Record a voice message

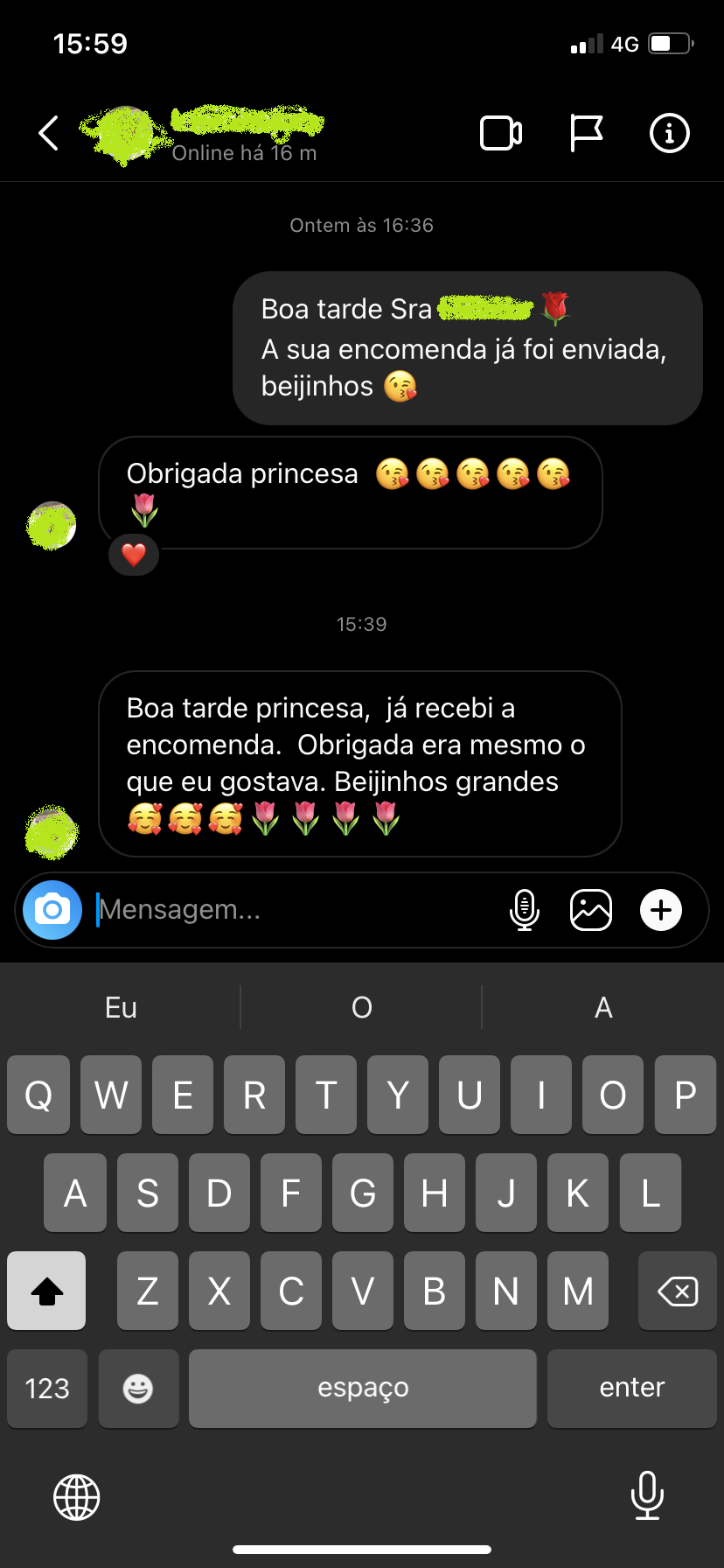pyautogui.click(x=524, y=910)
